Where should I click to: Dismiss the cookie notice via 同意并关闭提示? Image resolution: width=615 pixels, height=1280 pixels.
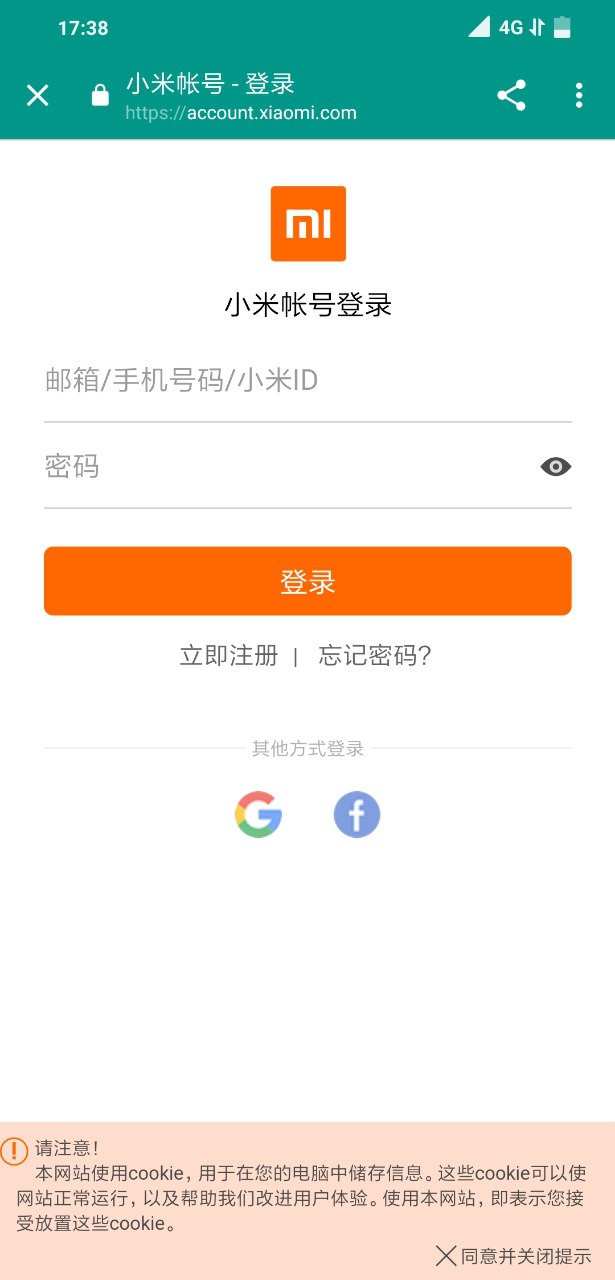pyautogui.click(x=514, y=1256)
